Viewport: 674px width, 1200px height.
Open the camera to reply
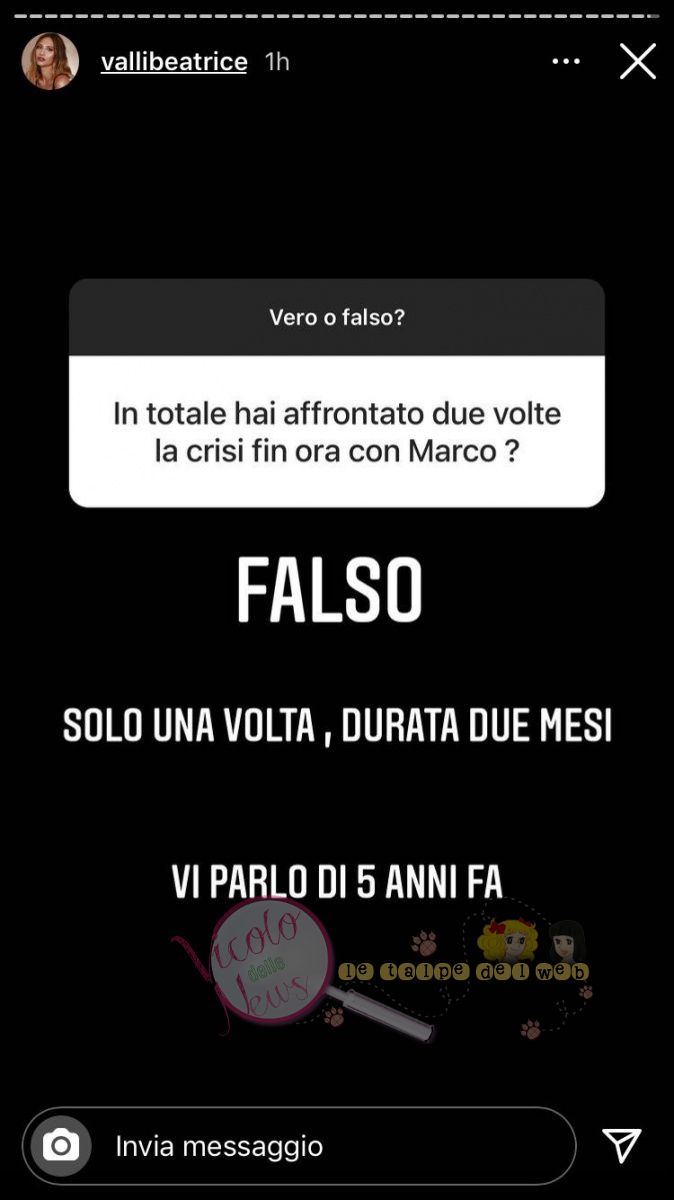(61, 1145)
